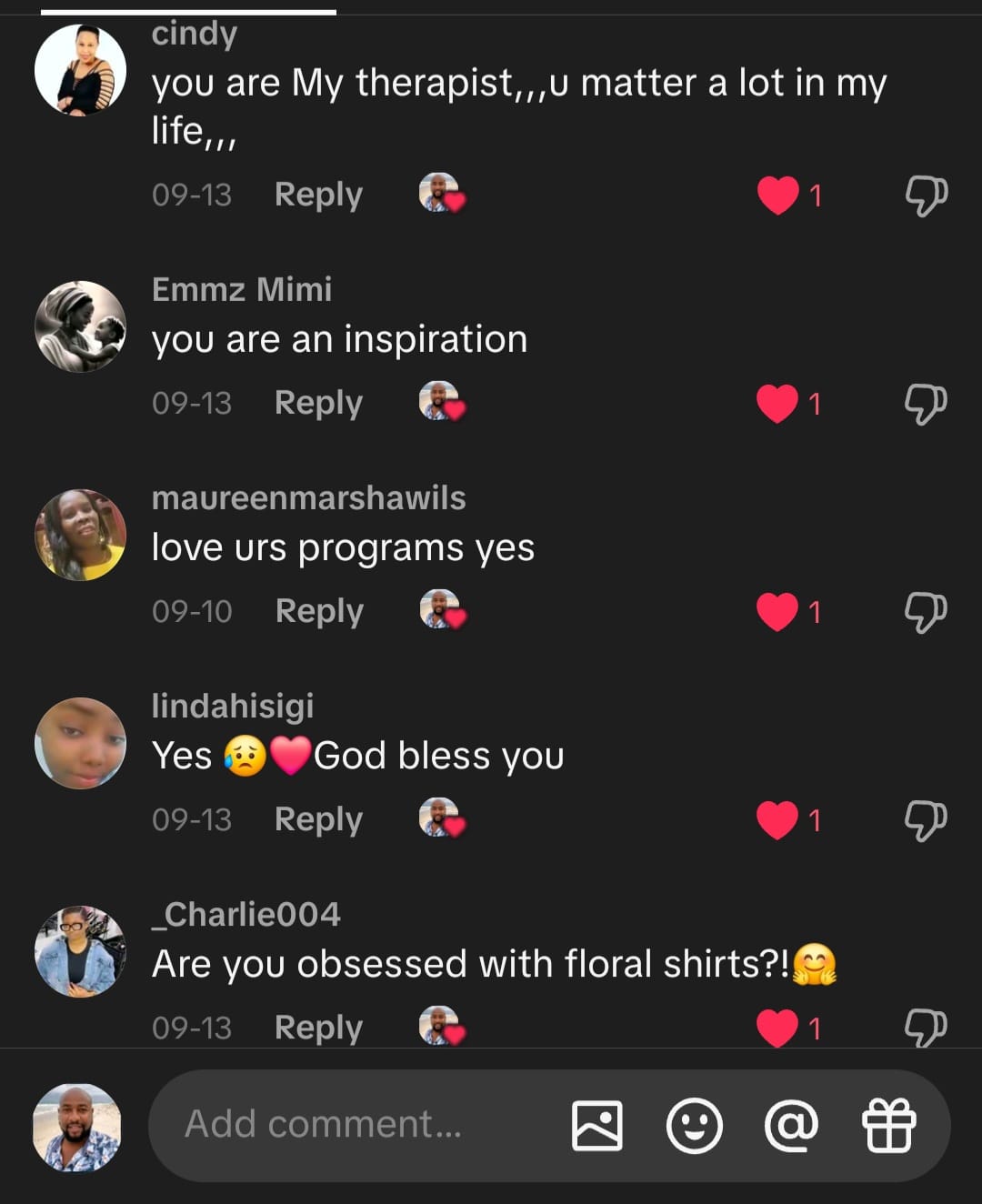Open Emmz Mimi's profile picture
Screen dimensions: 982x1204
coord(80,326)
